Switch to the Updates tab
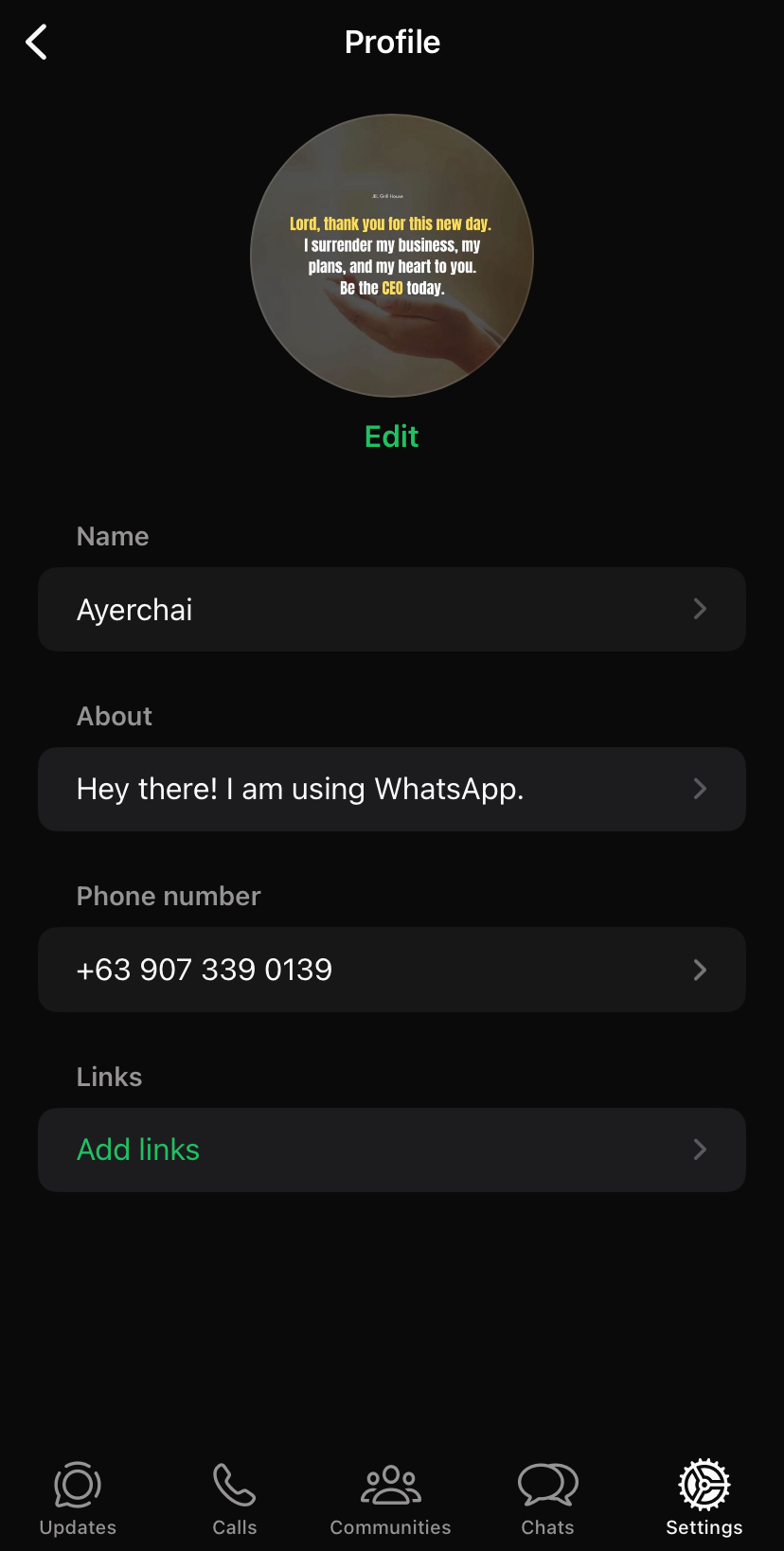The width and height of the screenshot is (784, 1551). pos(78,1499)
